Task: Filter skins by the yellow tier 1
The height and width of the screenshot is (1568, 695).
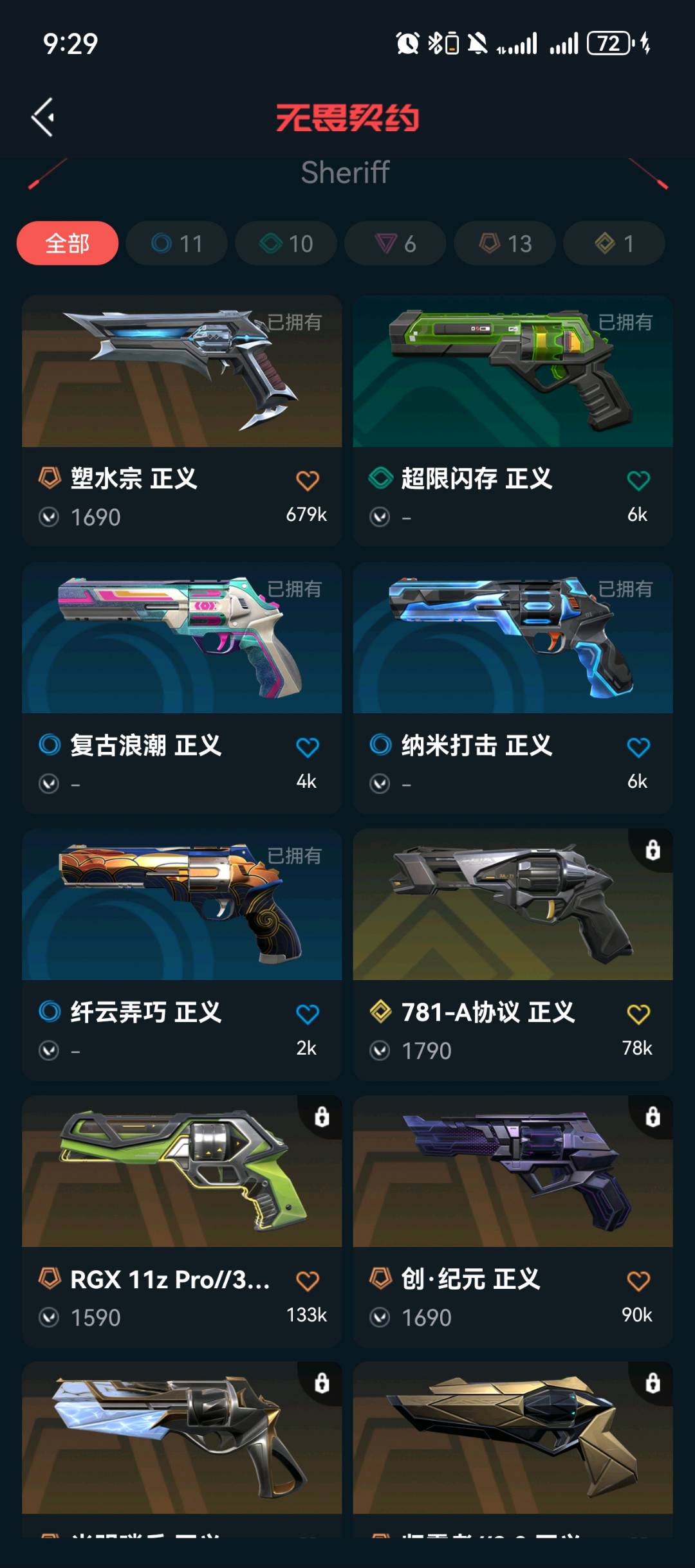Action: click(614, 244)
